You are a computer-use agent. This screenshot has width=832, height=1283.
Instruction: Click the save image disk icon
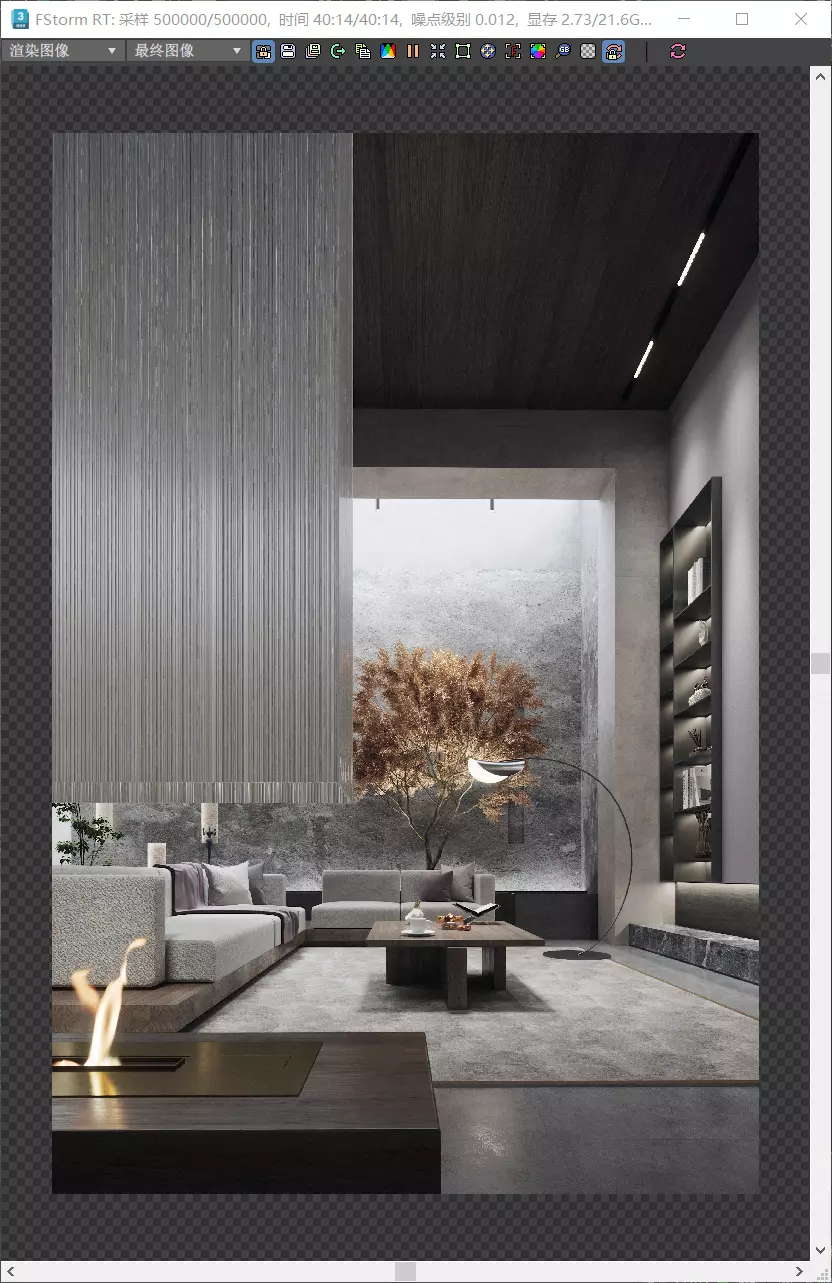[288, 51]
